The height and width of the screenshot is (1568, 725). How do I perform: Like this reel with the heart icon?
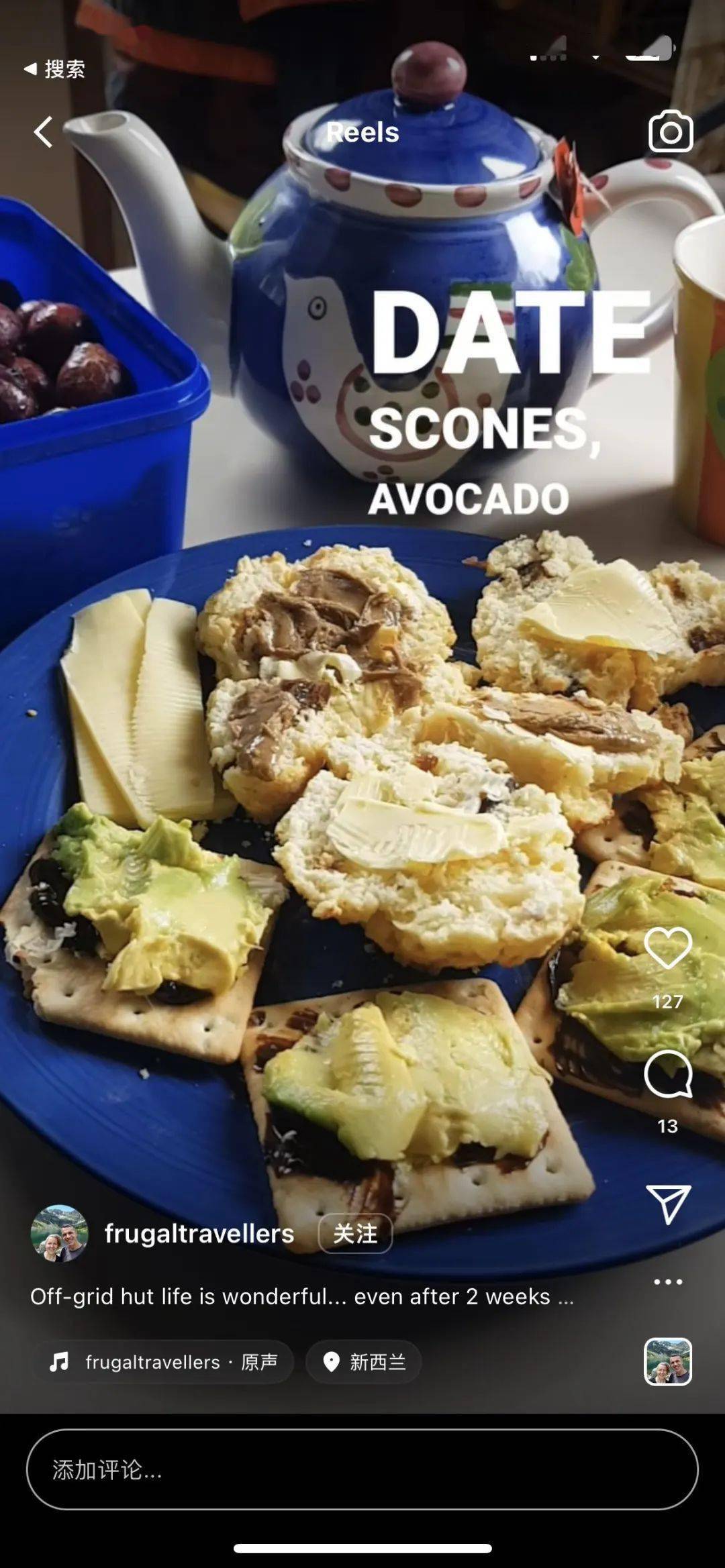[x=668, y=948]
